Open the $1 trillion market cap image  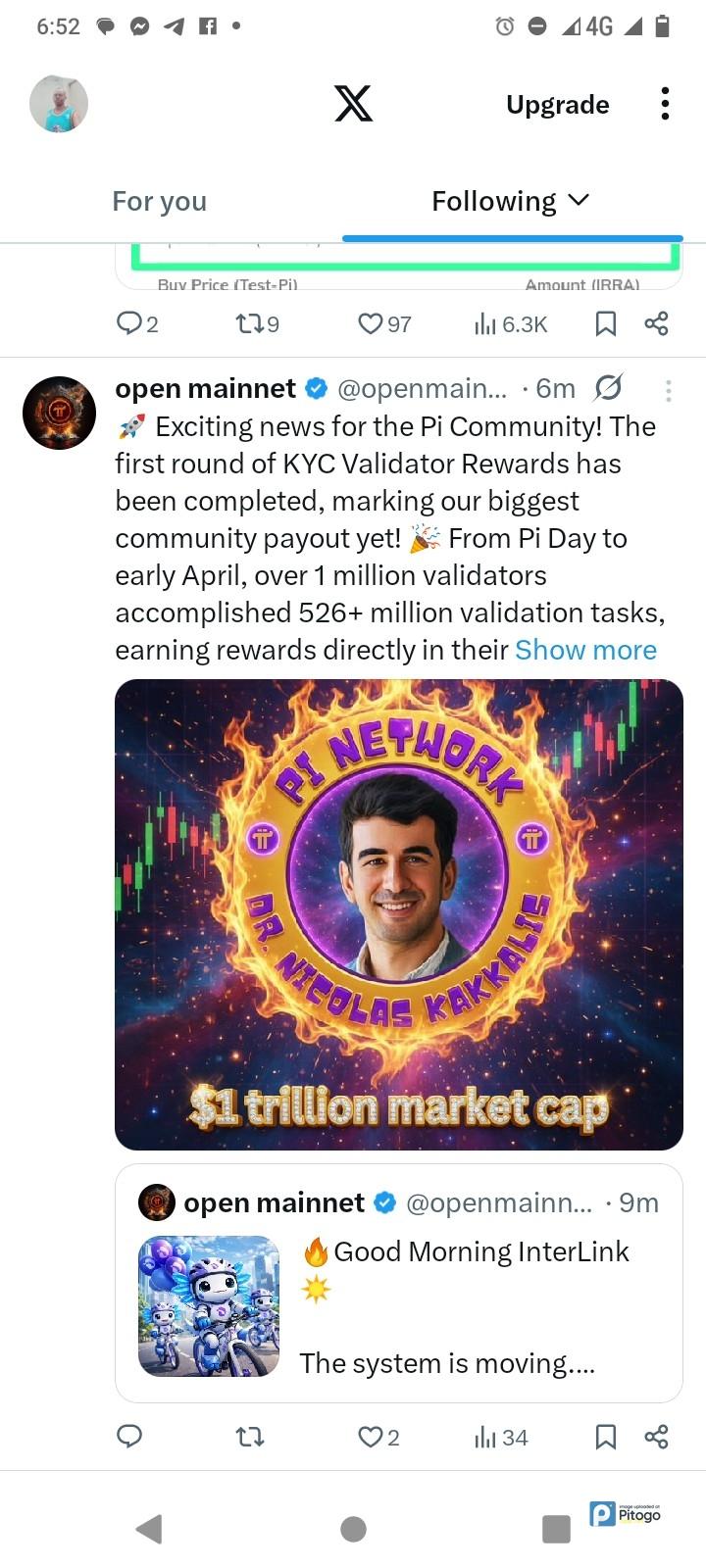[398, 913]
